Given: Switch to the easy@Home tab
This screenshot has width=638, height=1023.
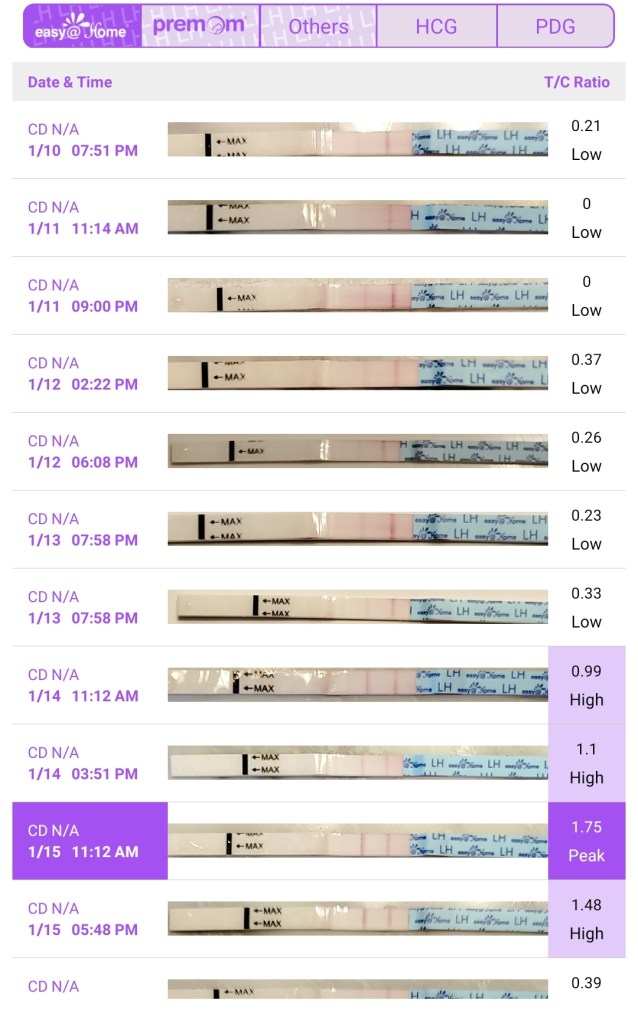Looking at the screenshot, I should pyautogui.click(x=82, y=26).
